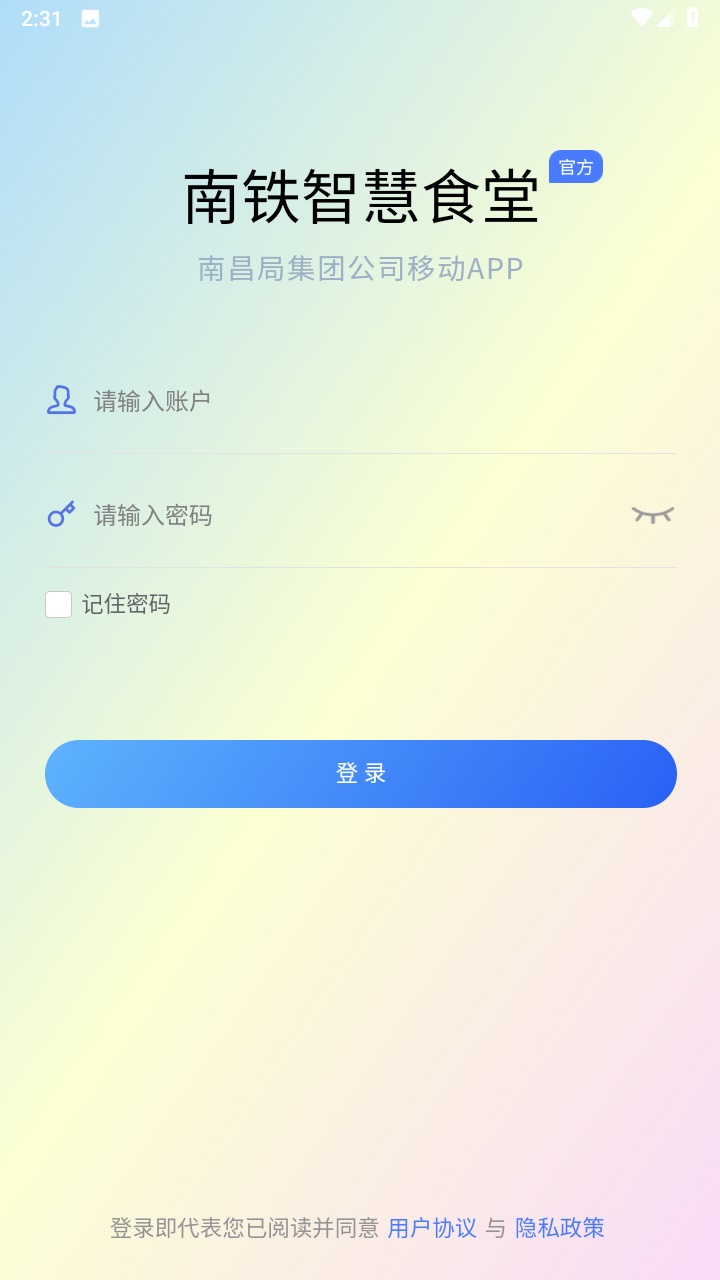Image resolution: width=720 pixels, height=1280 pixels.
Task: Tap the image icon in the status bar
Action: tap(91, 17)
